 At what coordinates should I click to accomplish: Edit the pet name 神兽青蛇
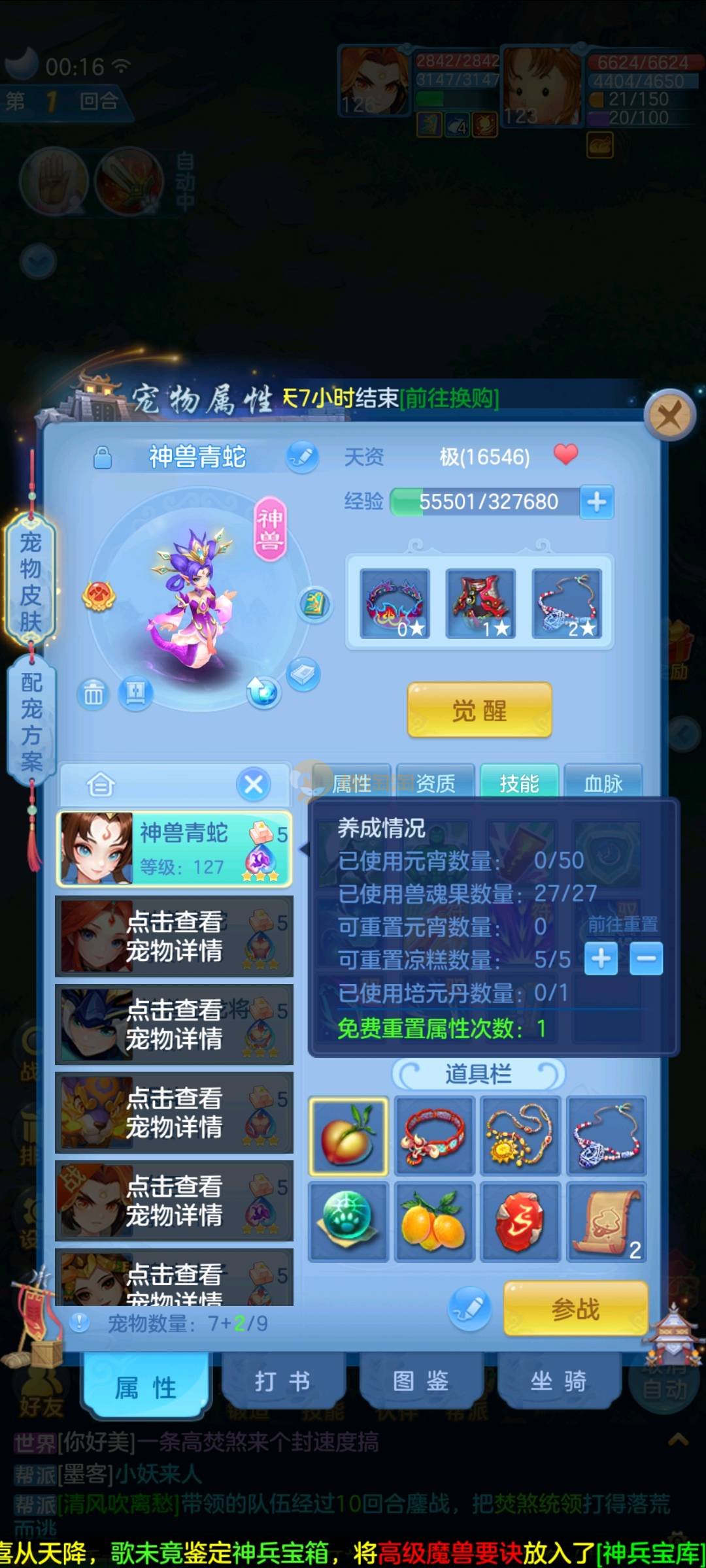coord(302,457)
